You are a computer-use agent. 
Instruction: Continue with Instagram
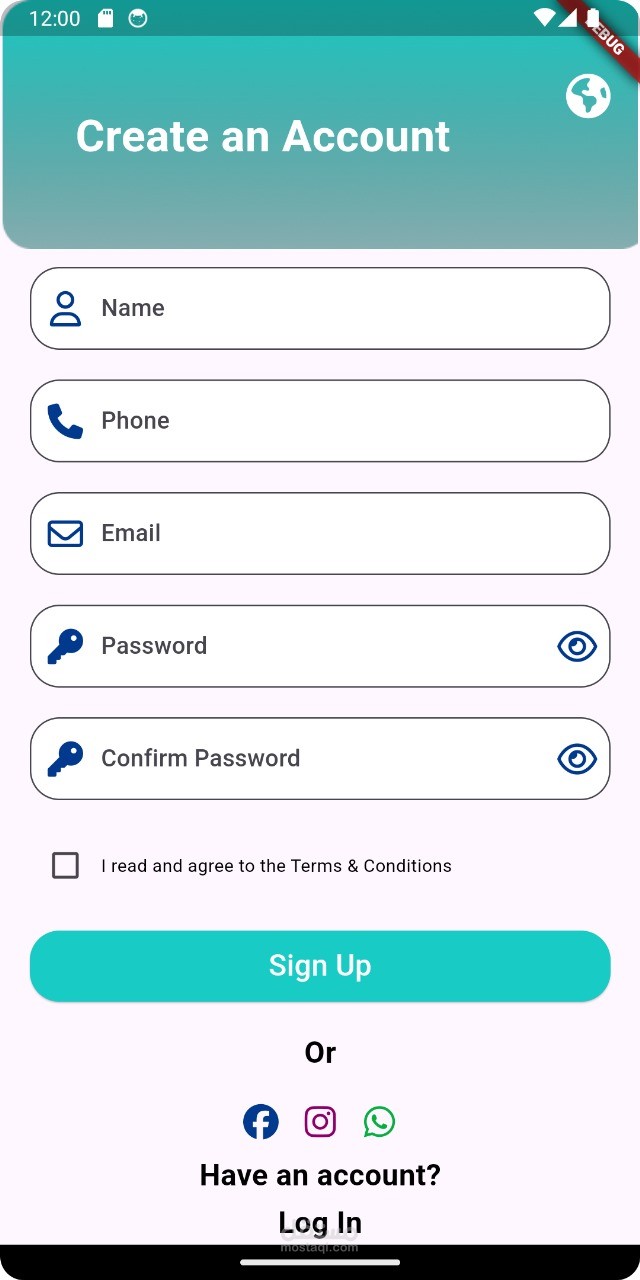pos(320,1122)
